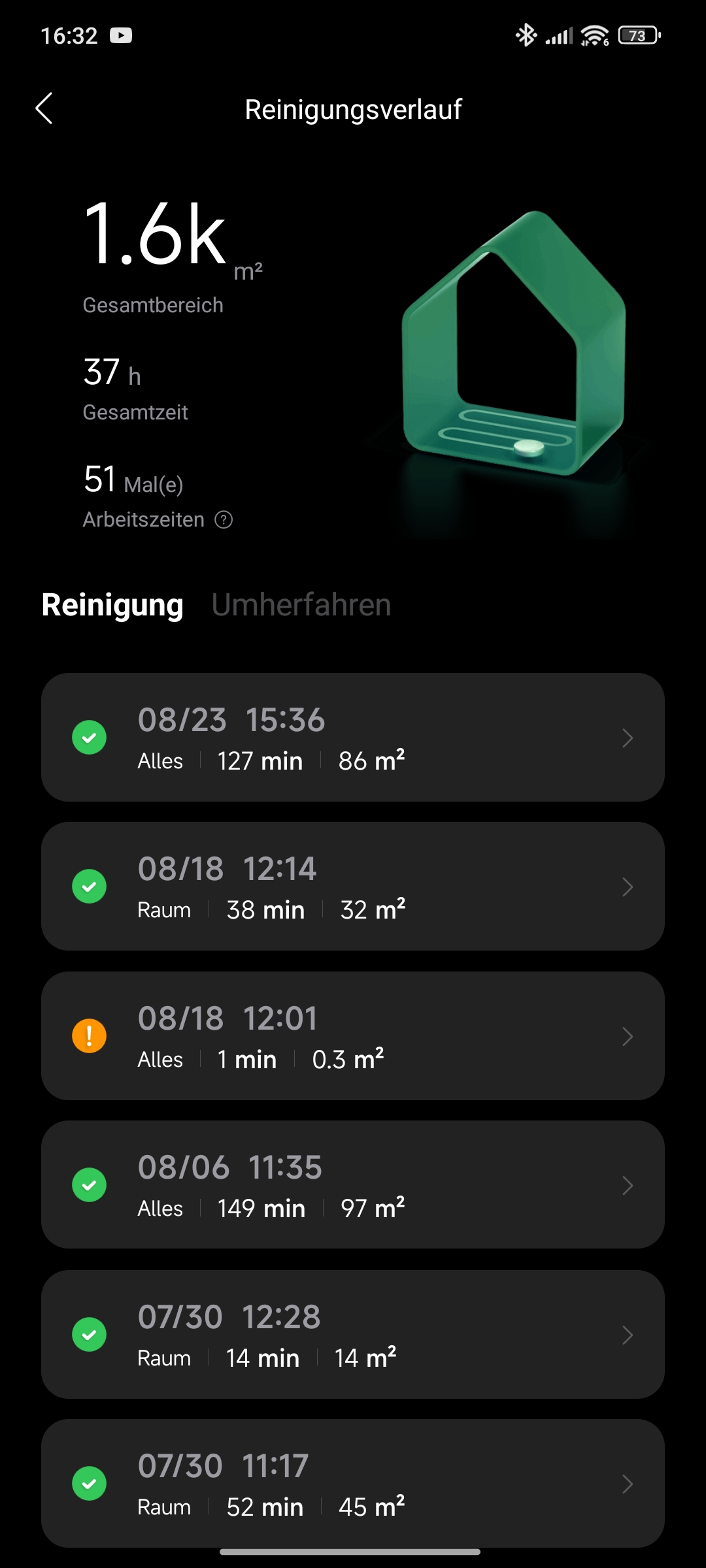Viewport: 706px width, 1568px height.
Task: Open the help icon next to Arbeitszeiten
Action: pos(224,520)
